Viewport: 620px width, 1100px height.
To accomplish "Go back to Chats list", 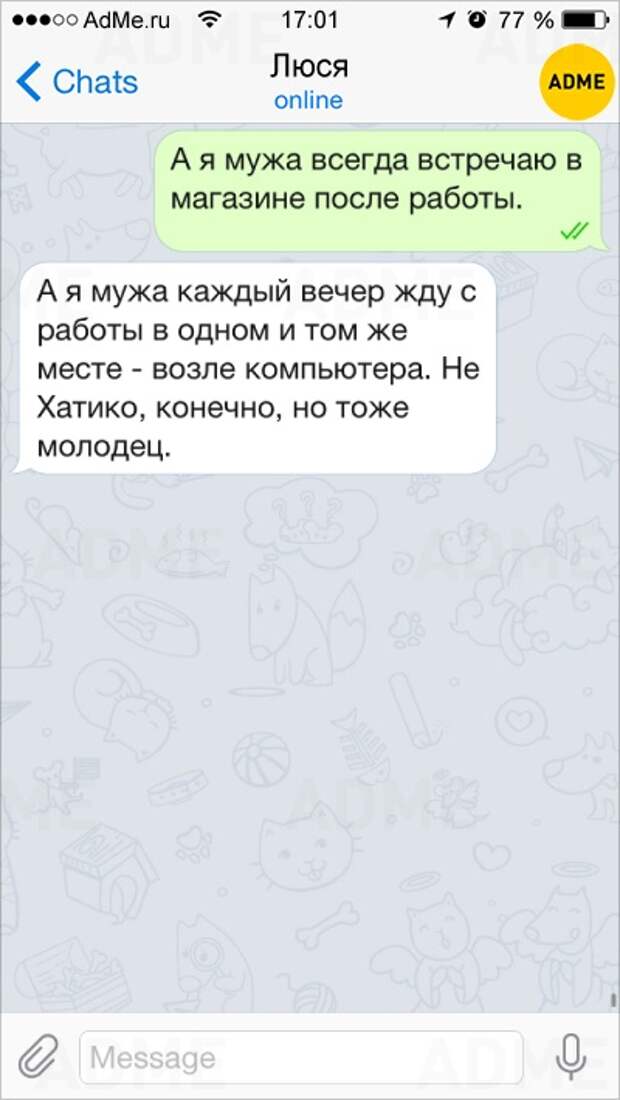I will point(76,82).
